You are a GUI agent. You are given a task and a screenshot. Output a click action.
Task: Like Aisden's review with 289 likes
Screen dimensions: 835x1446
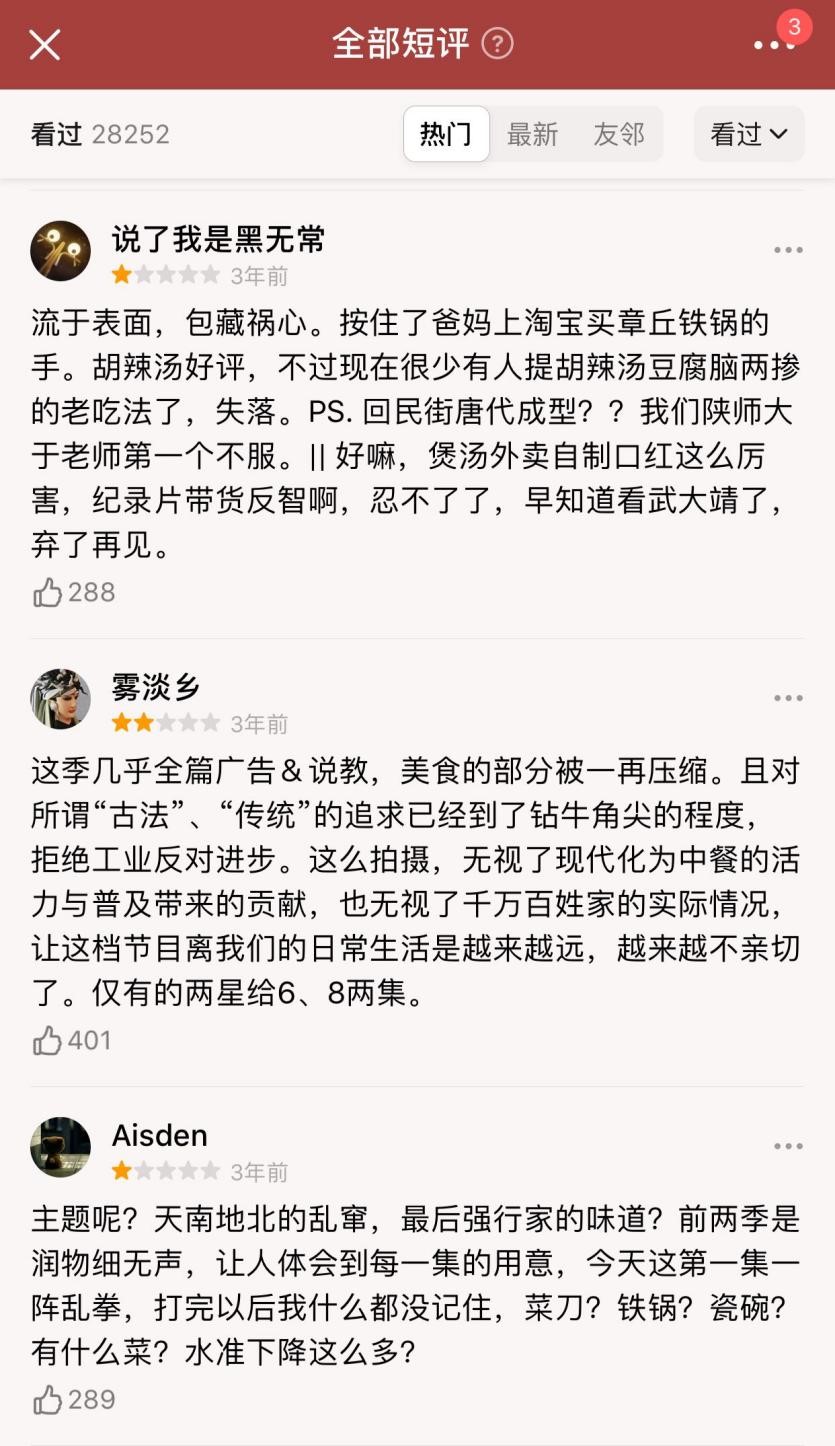tap(48, 1399)
